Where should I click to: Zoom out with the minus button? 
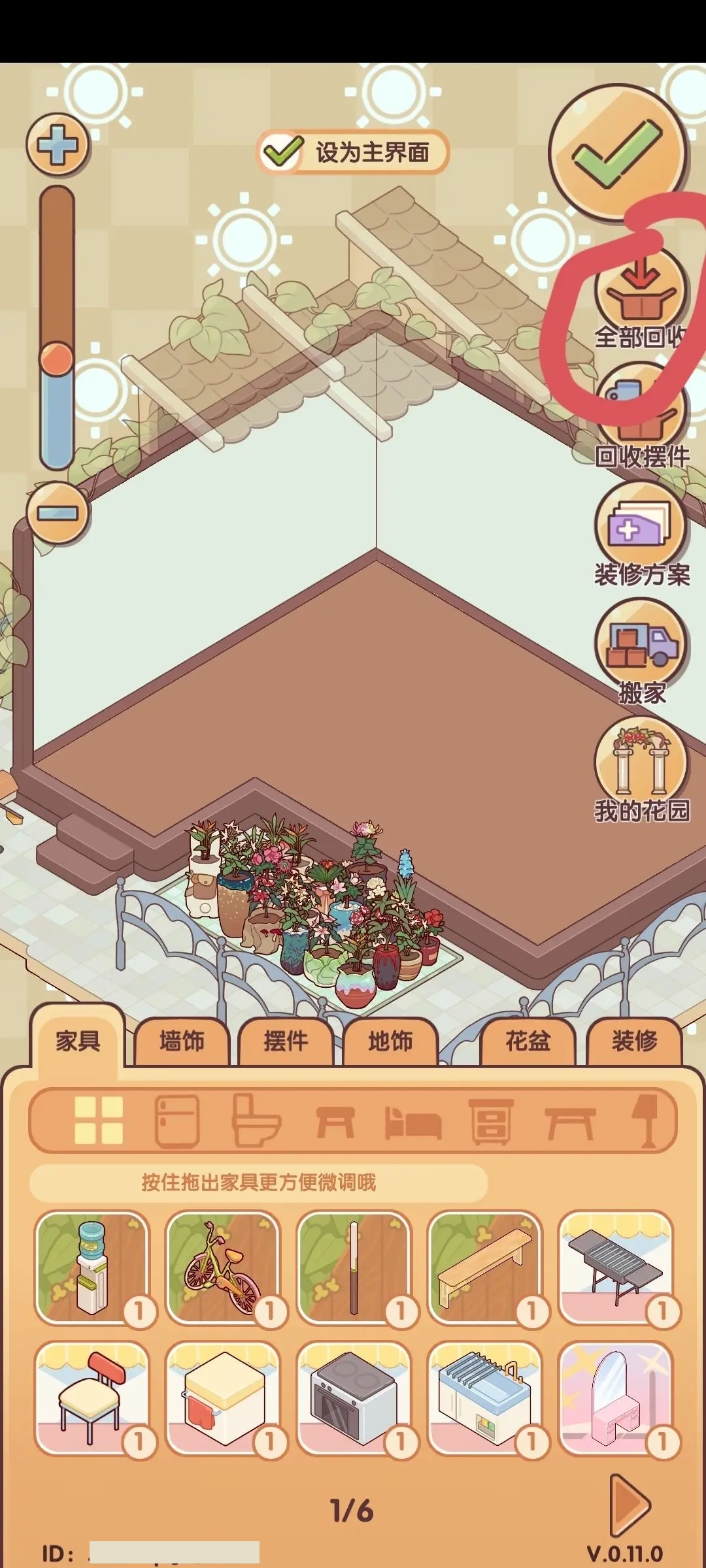58,513
